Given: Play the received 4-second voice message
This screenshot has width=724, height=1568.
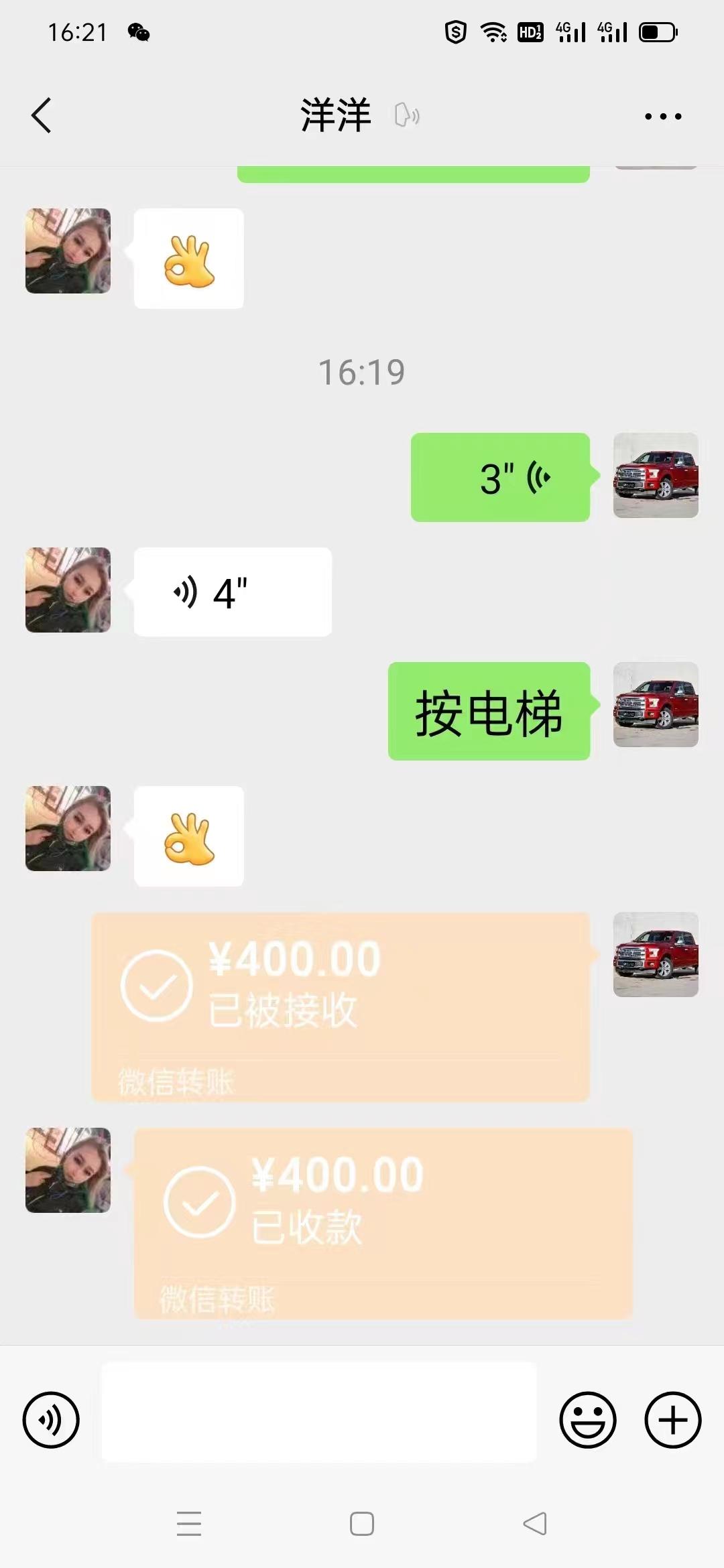Looking at the screenshot, I should coord(232,592).
